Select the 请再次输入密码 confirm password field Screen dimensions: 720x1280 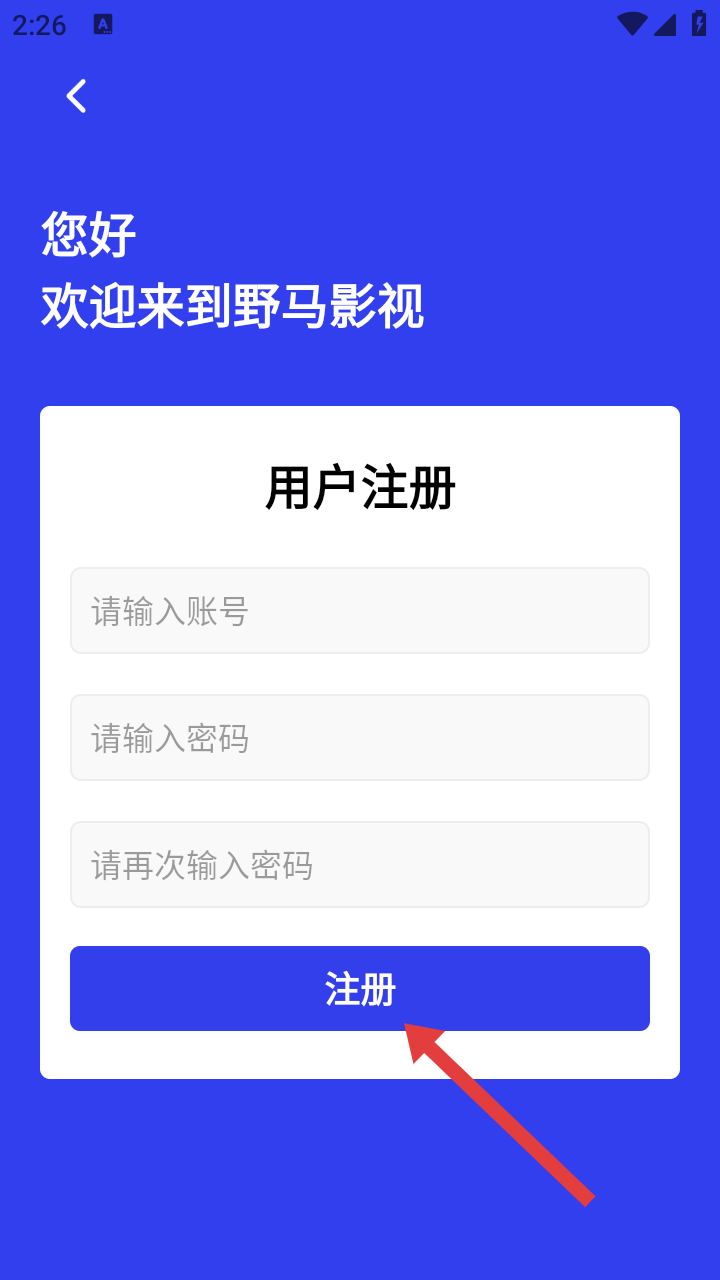360,865
